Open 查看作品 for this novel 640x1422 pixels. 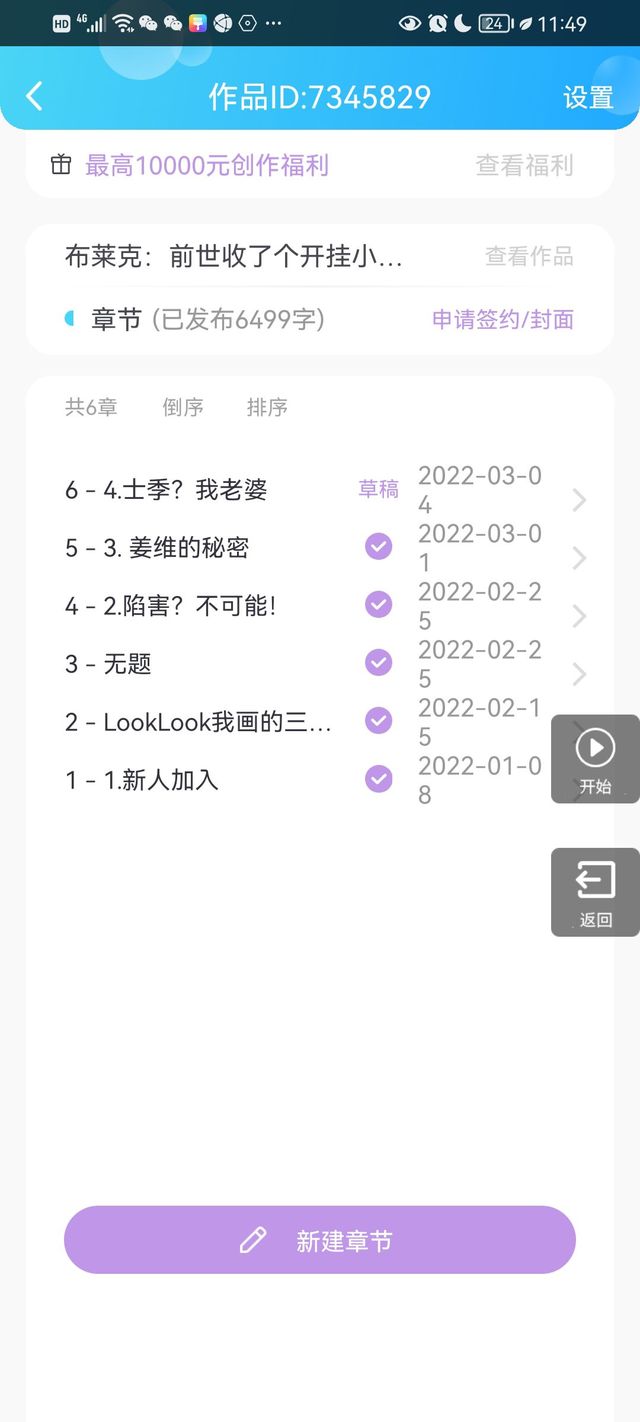[x=529, y=256]
